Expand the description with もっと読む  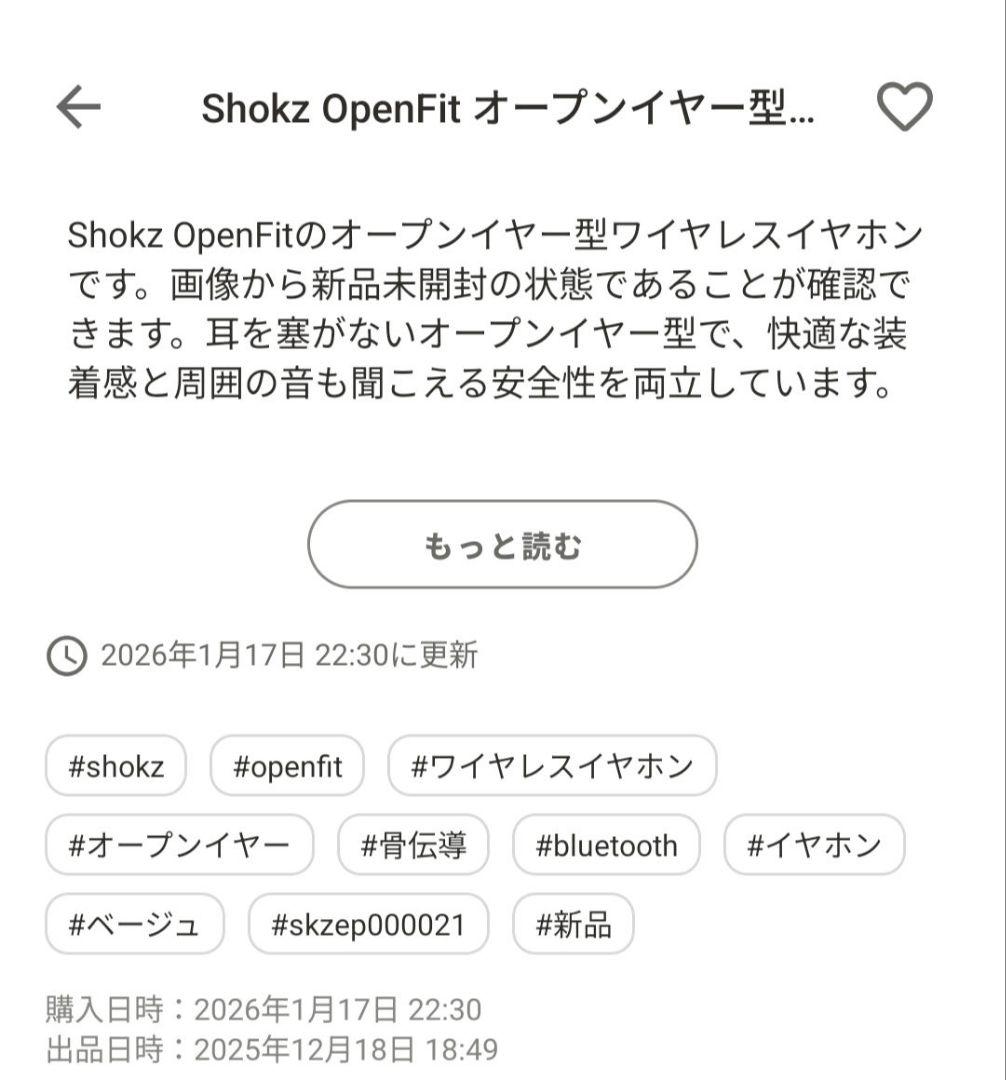[x=502, y=545]
